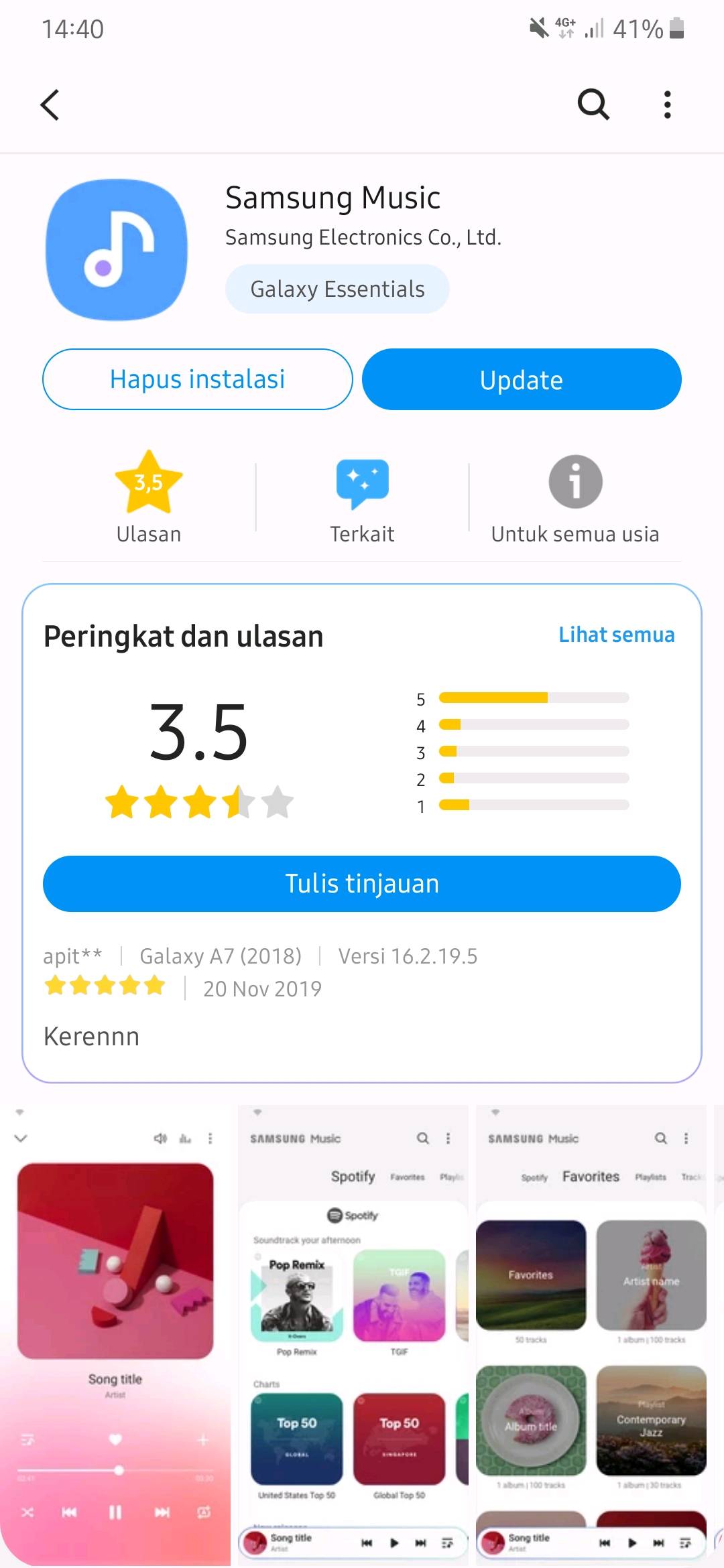
Task: Open Untuk semua usia age info
Action: (x=575, y=497)
